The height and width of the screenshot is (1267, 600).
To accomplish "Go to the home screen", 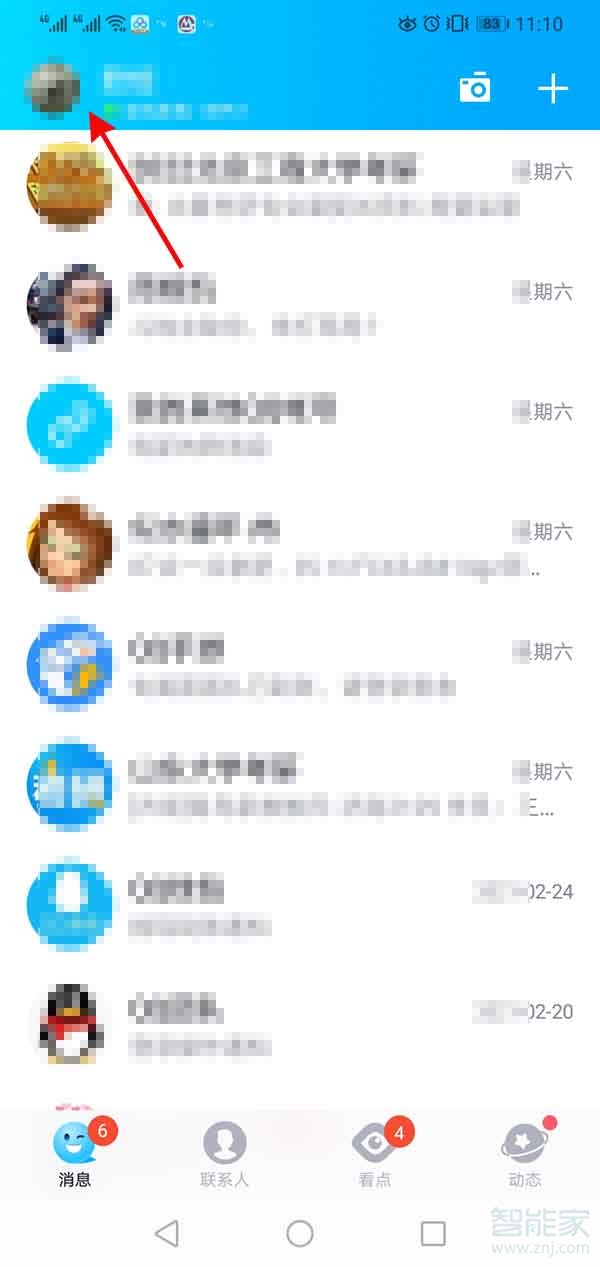I will (x=300, y=1233).
